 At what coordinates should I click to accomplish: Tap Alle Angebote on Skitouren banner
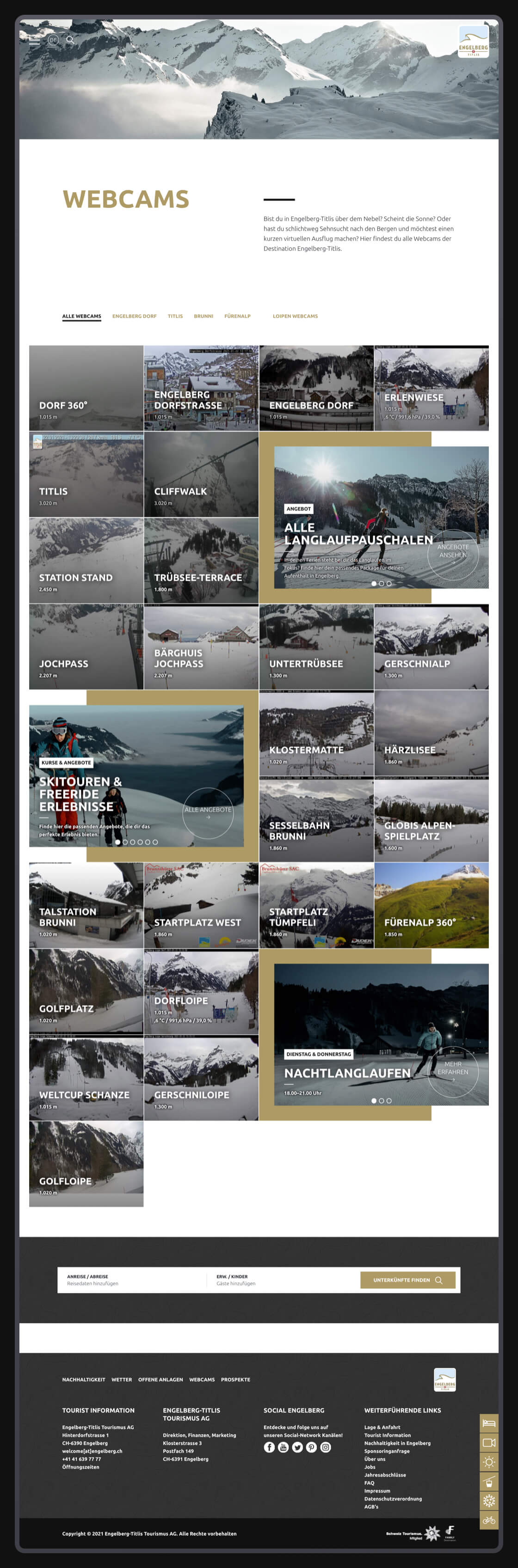[208, 812]
